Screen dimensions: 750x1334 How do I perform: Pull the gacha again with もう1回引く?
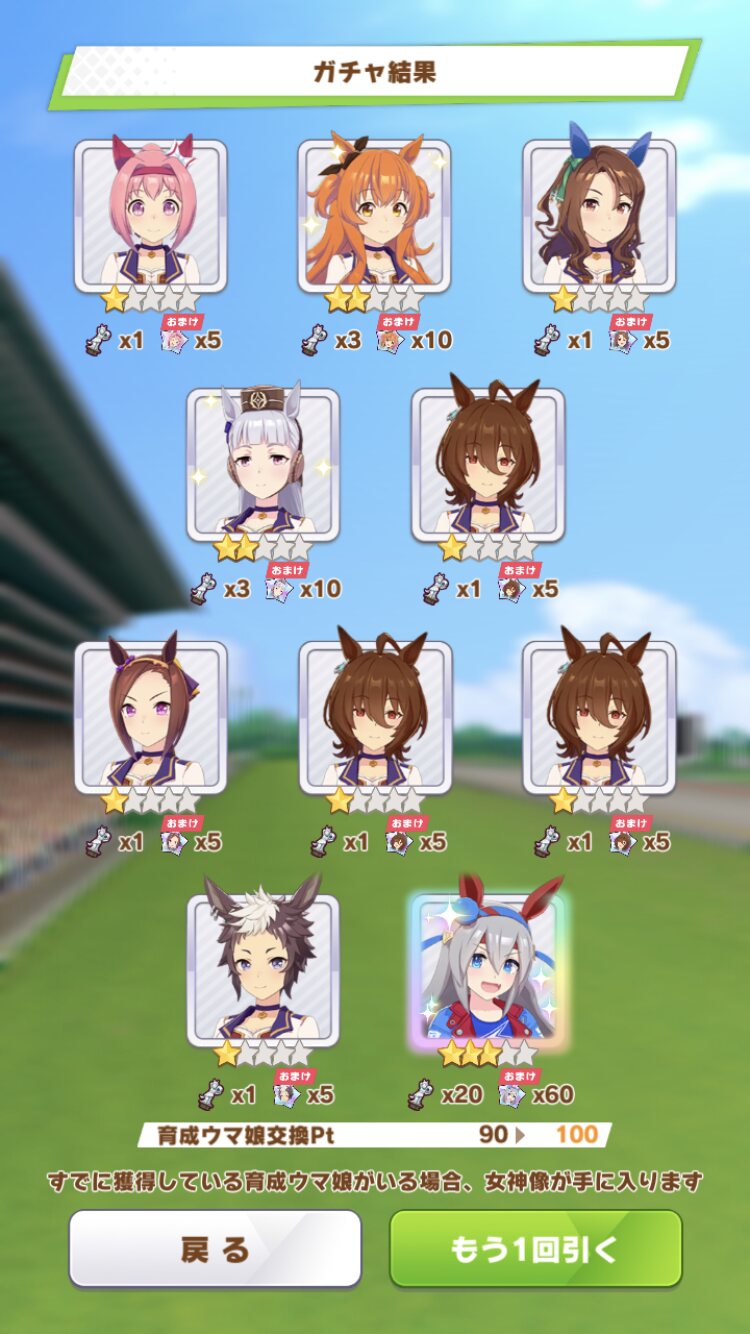[x=536, y=1248]
